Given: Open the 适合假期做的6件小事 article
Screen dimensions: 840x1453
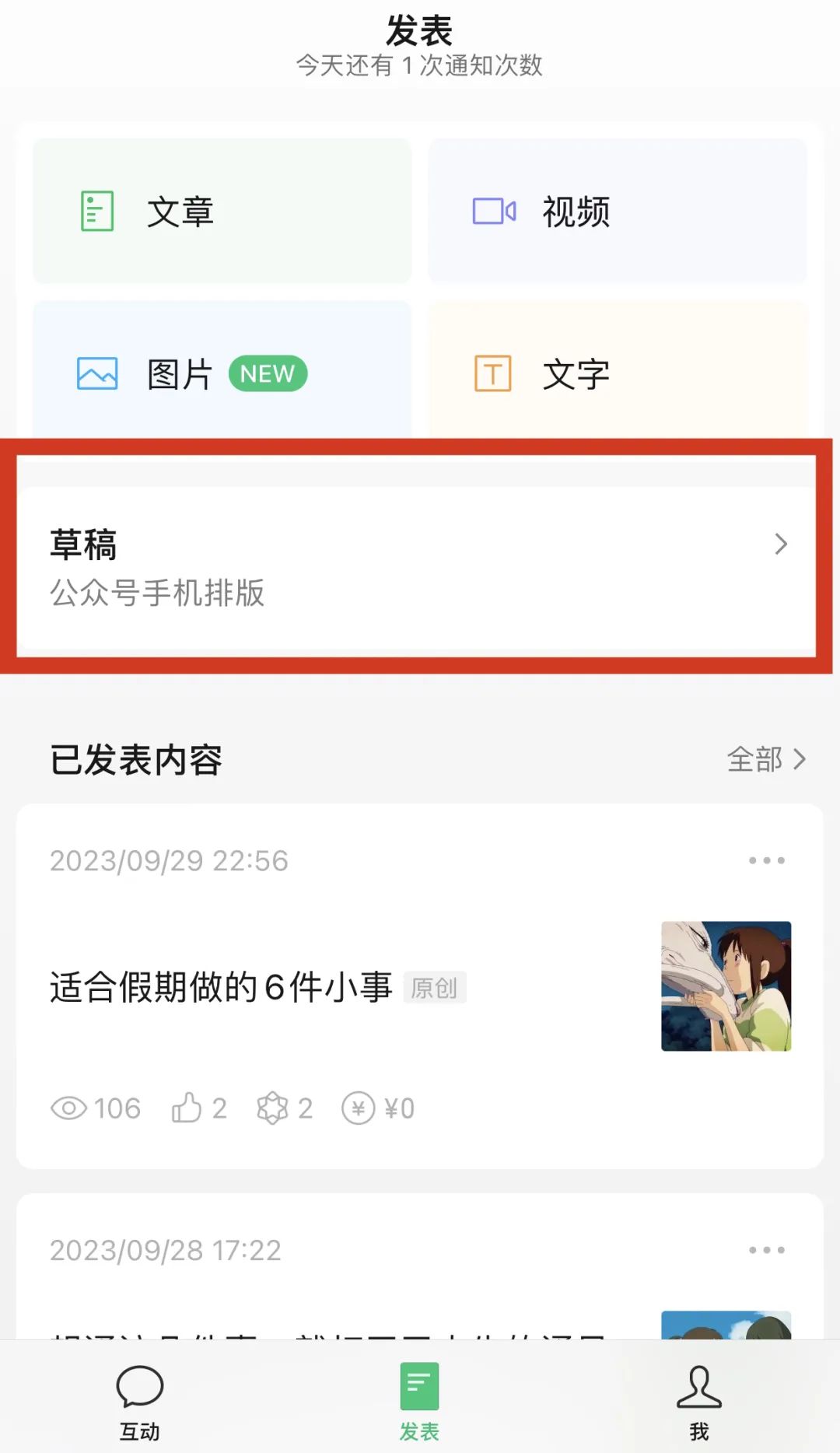Looking at the screenshot, I should point(222,987).
